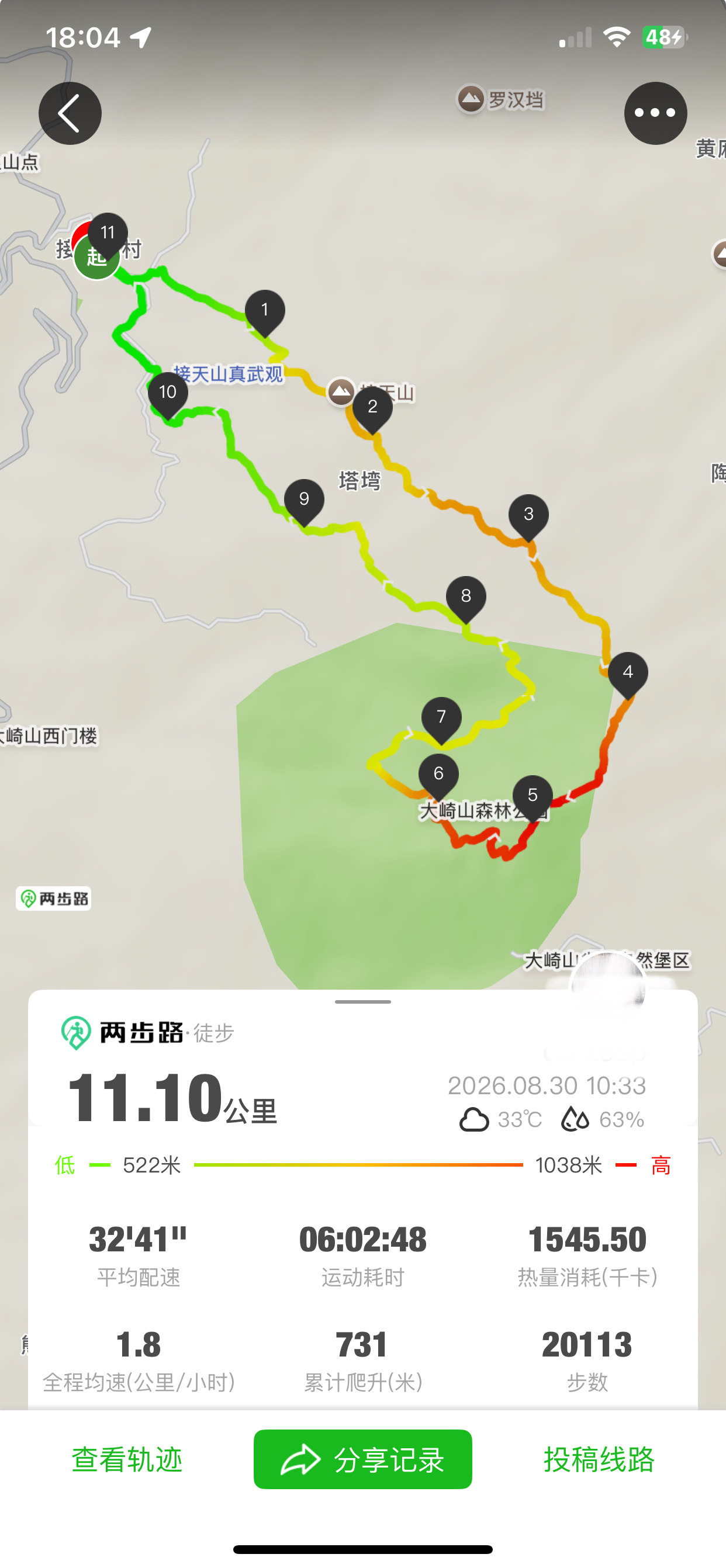Share this hike via 分享记录
The image size is (726, 1568).
363,1459
